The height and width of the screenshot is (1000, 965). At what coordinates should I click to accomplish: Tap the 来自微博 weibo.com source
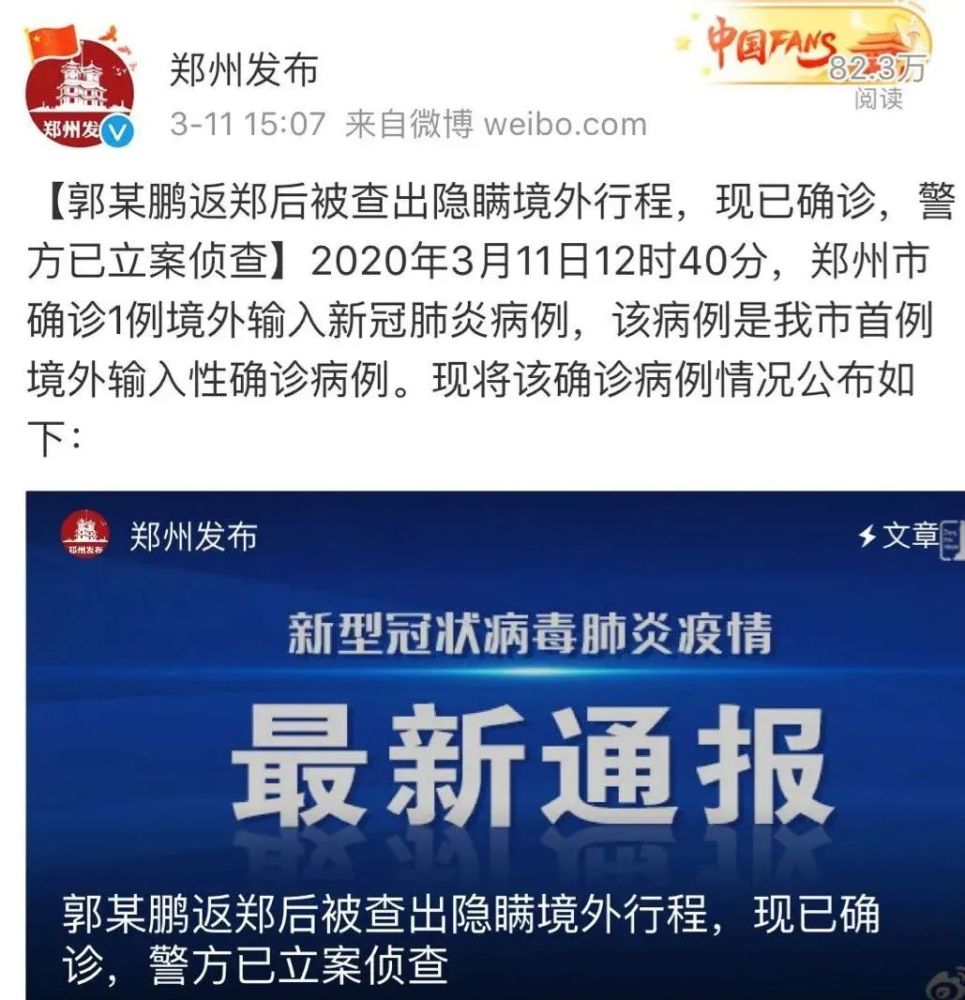(495, 124)
